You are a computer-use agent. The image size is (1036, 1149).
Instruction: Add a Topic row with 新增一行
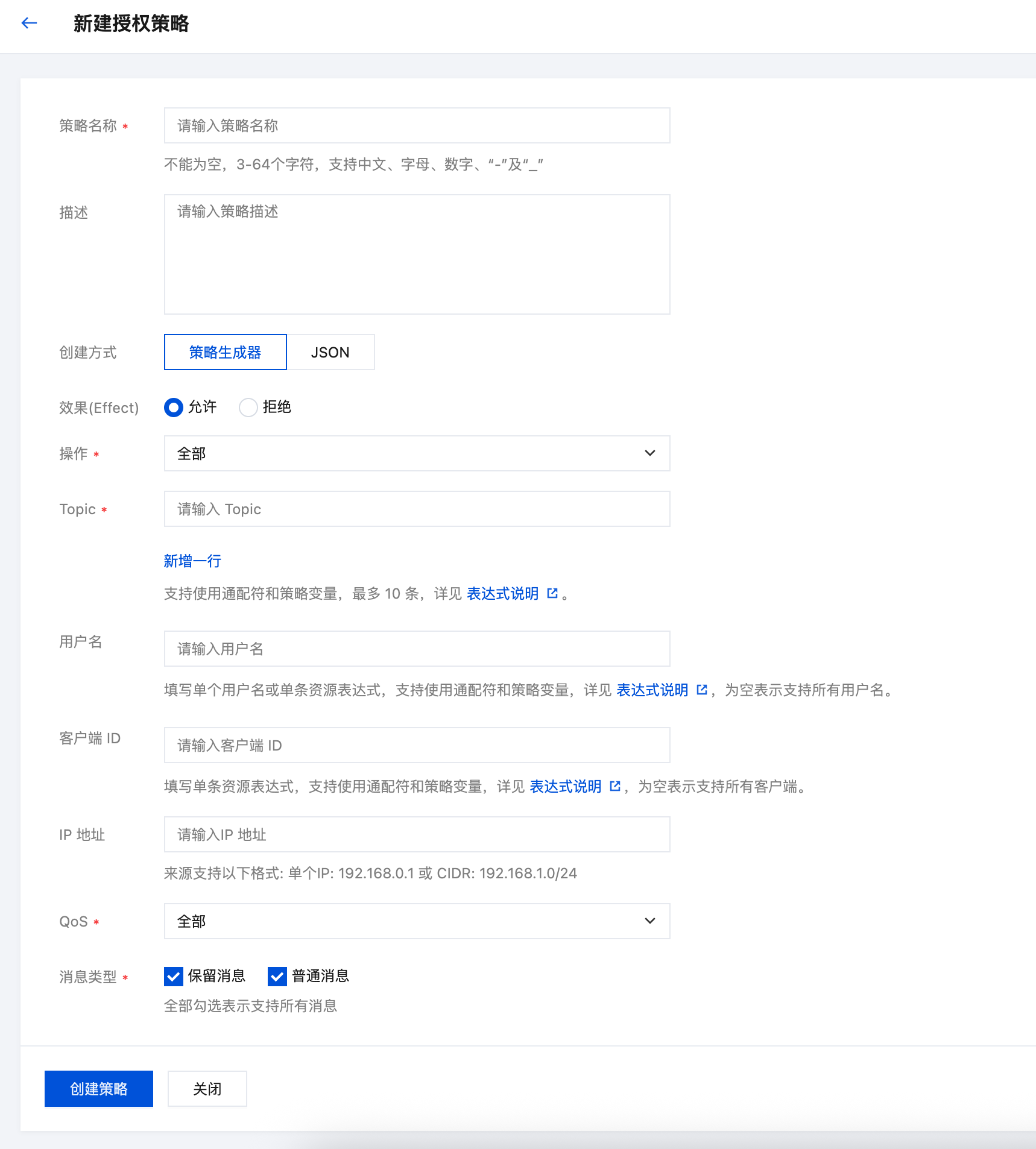click(192, 561)
